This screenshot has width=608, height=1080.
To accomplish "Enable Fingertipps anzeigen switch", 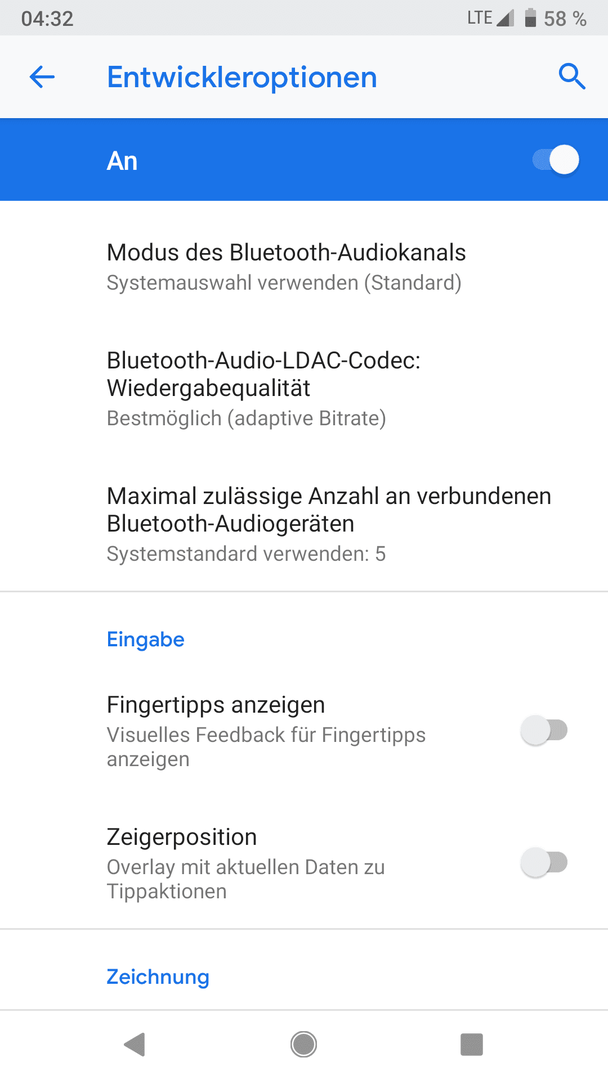I will coord(544,730).
